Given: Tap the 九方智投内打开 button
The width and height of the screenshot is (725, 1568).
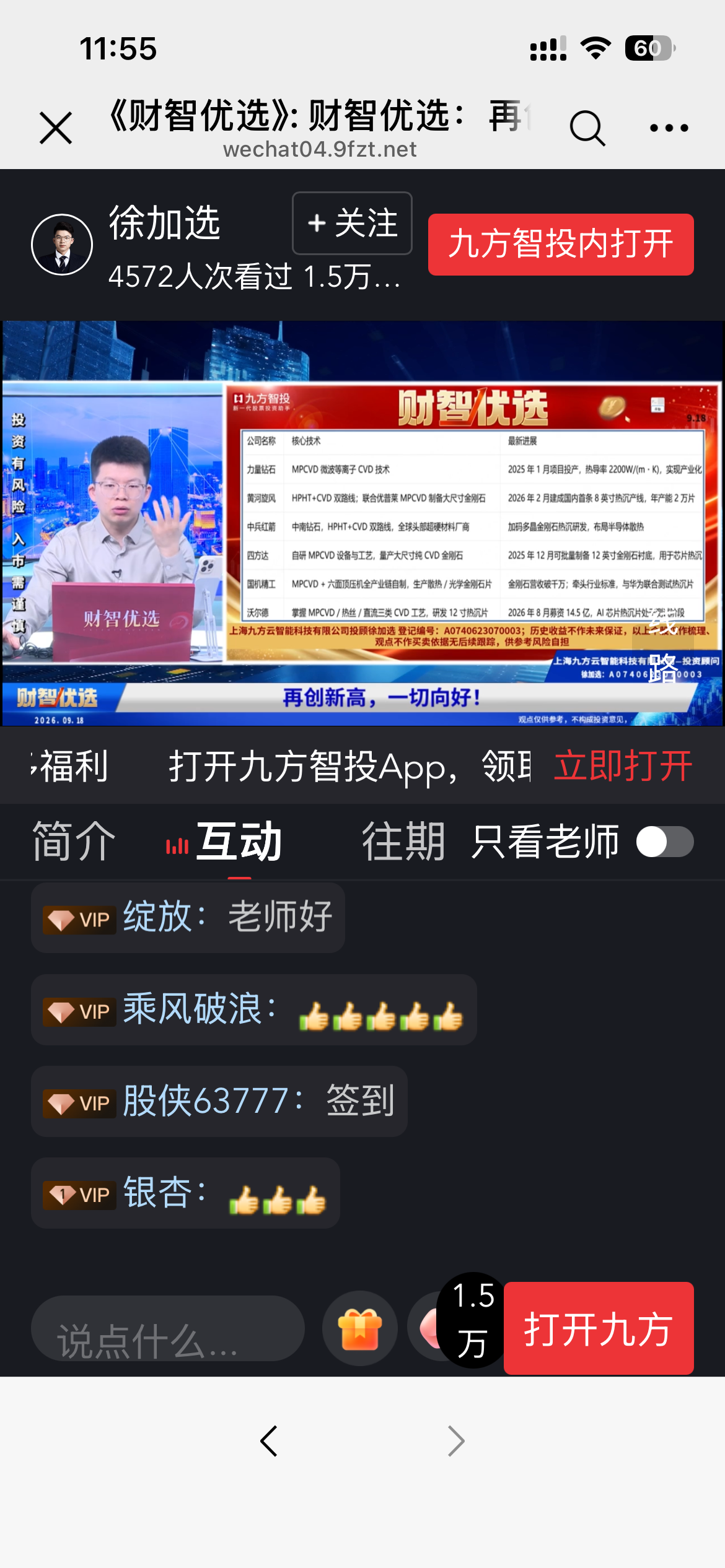Looking at the screenshot, I should [x=561, y=244].
